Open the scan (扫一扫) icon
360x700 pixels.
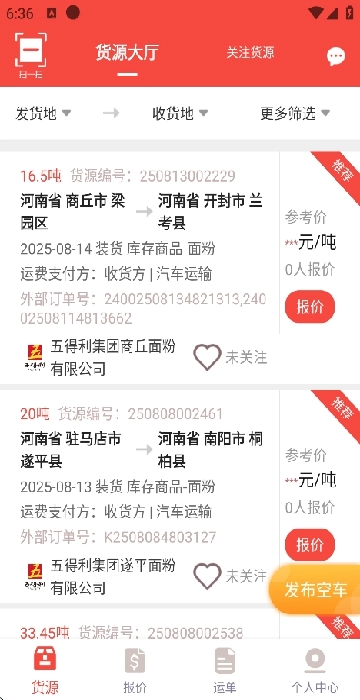tap(30, 55)
